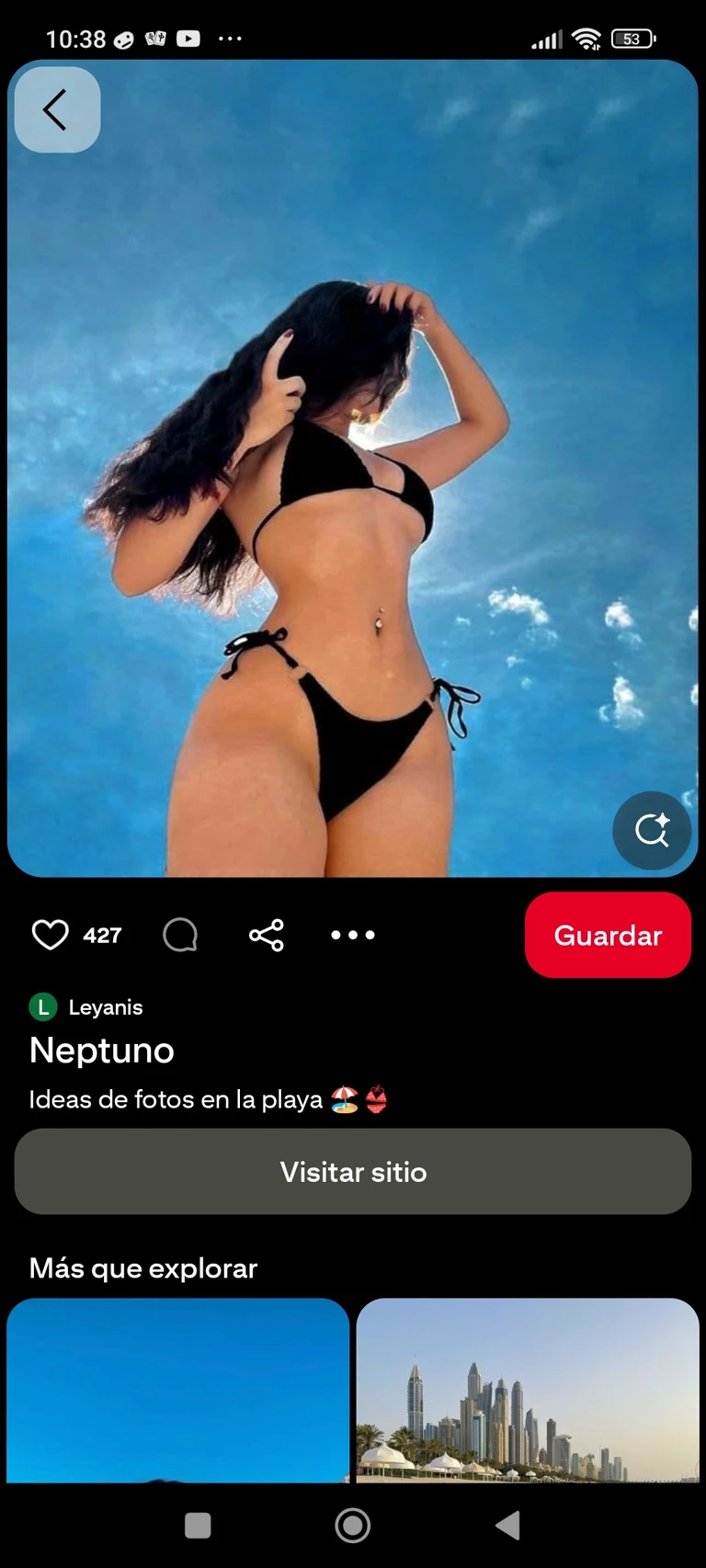Viewport: 706px width, 1568px height.
Task: Open the city skyline pin
Action: tap(528, 1390)
